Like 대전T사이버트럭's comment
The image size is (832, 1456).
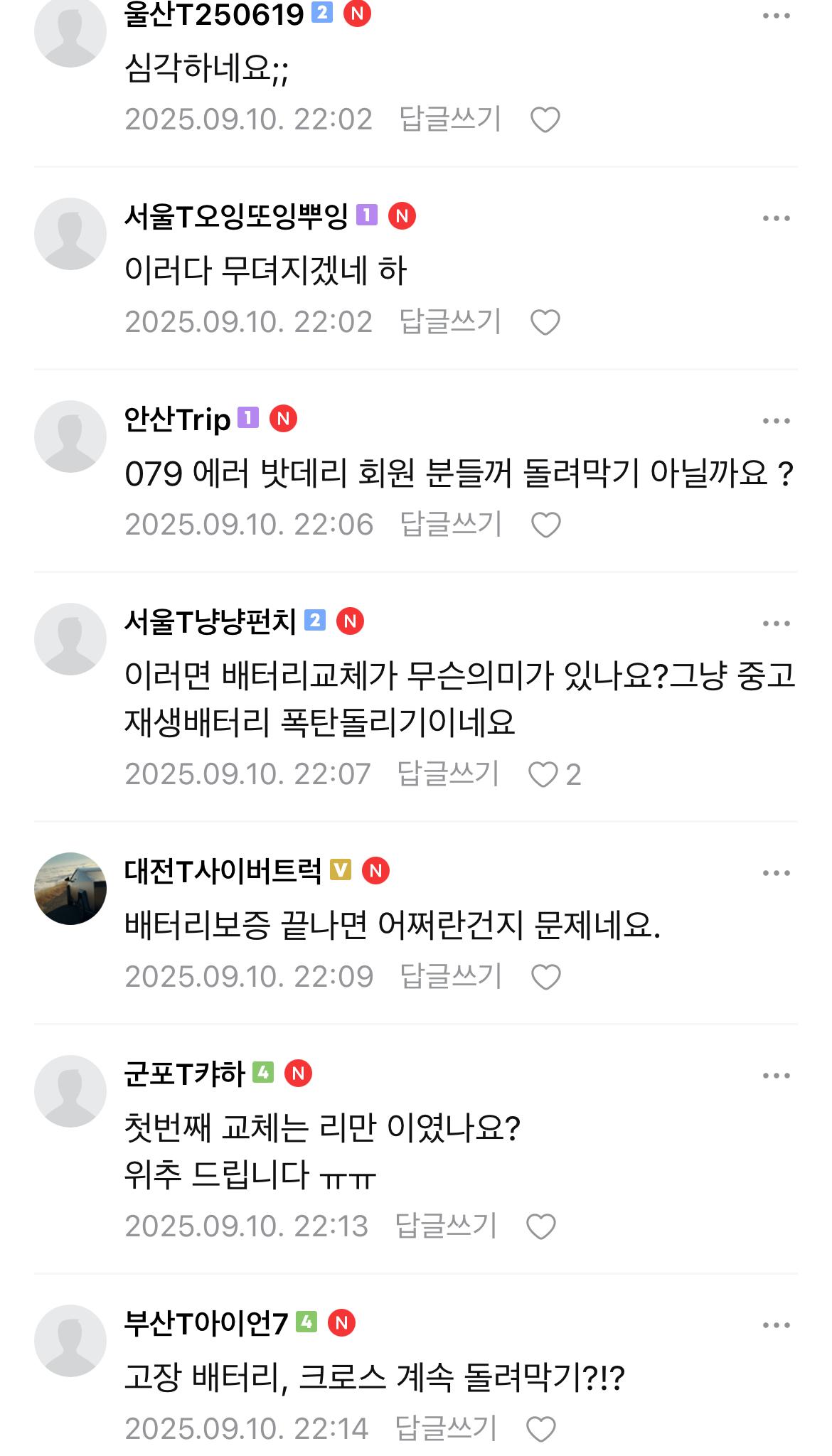pyautogui.click(x=545, y=977)
